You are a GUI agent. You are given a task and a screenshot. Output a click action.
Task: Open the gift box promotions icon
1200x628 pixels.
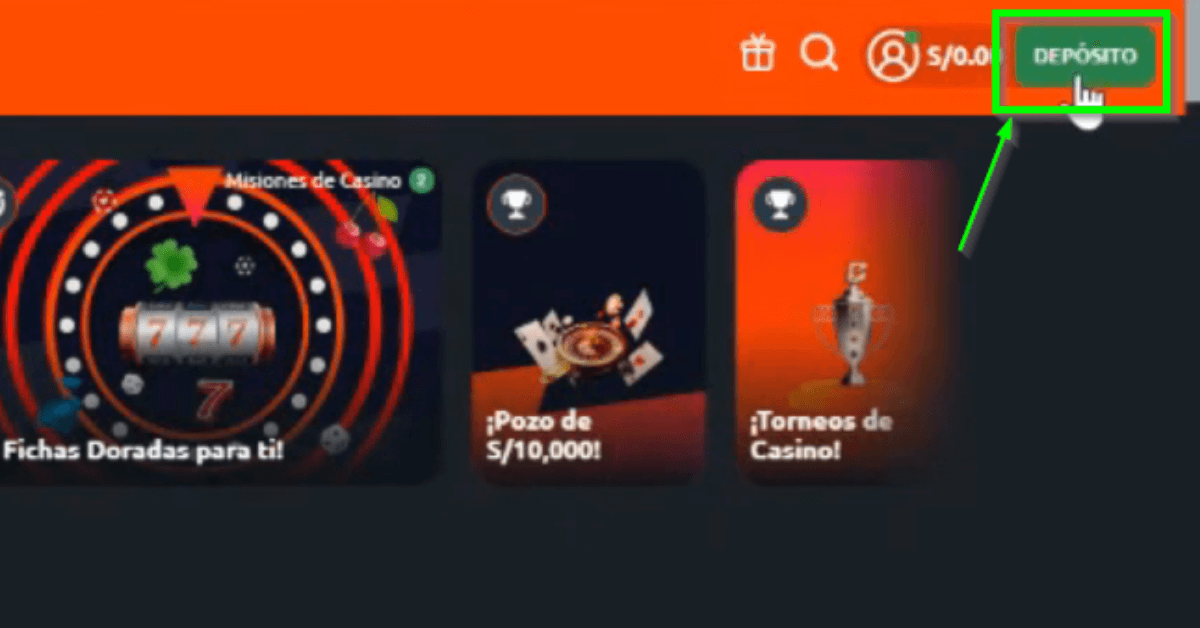[757, 53]
